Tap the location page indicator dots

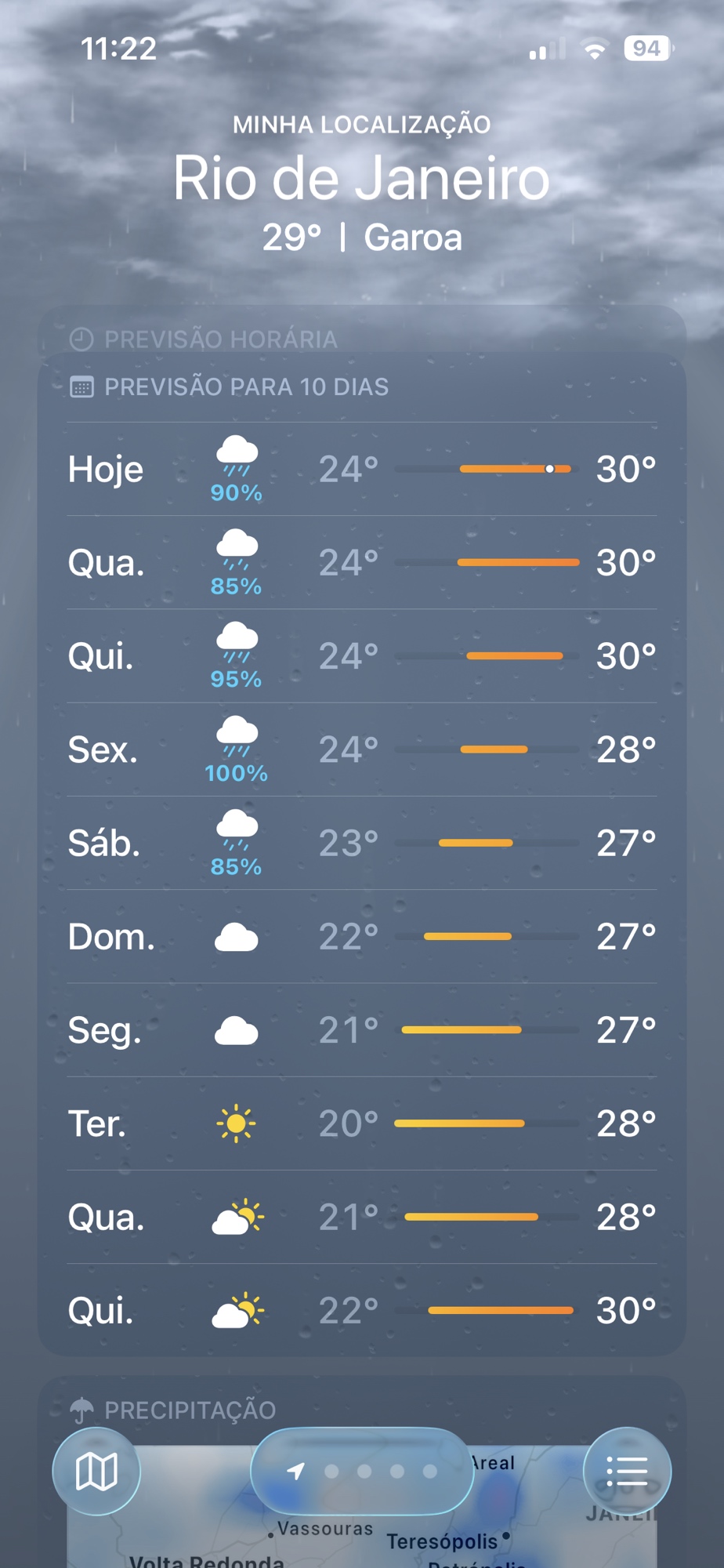363,1471
